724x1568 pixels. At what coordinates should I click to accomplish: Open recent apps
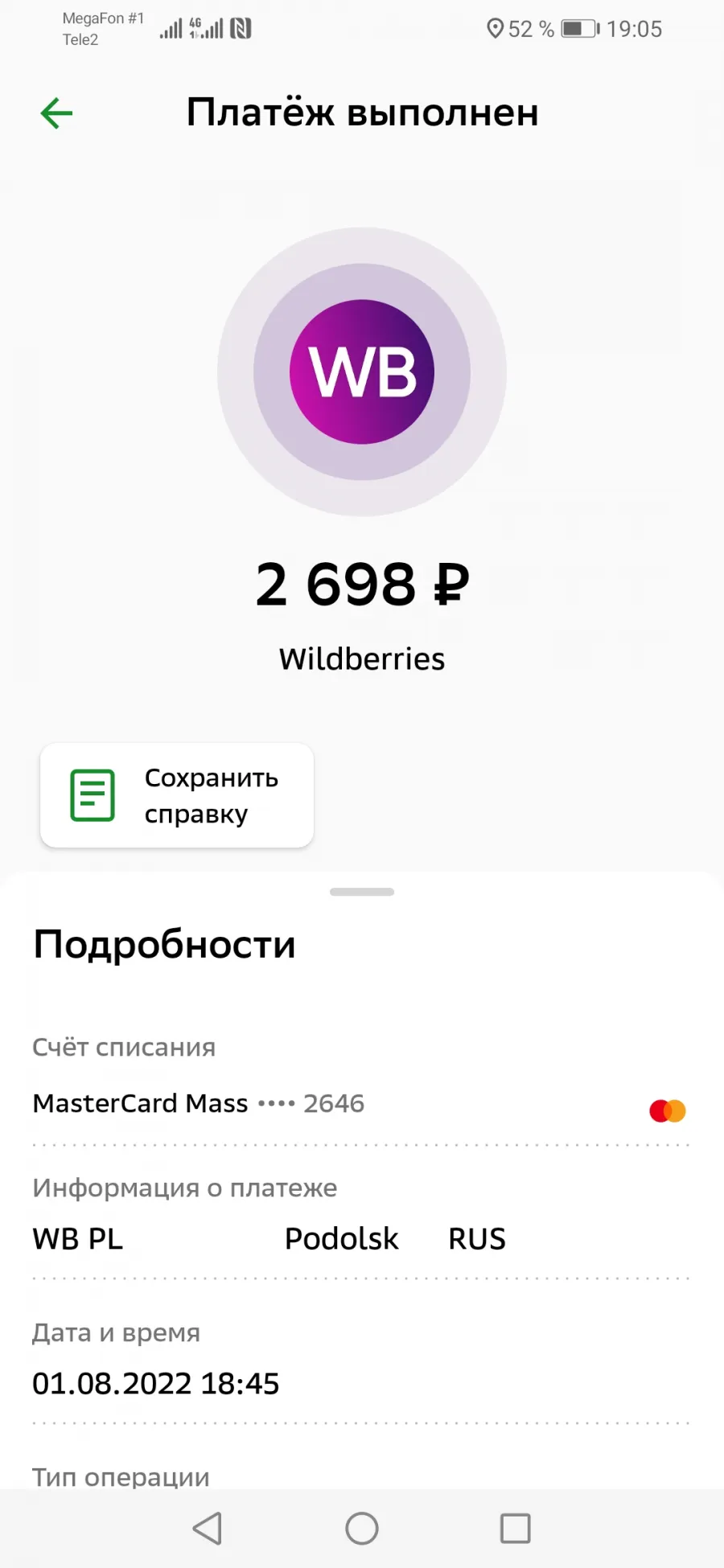click(516, 1529)
